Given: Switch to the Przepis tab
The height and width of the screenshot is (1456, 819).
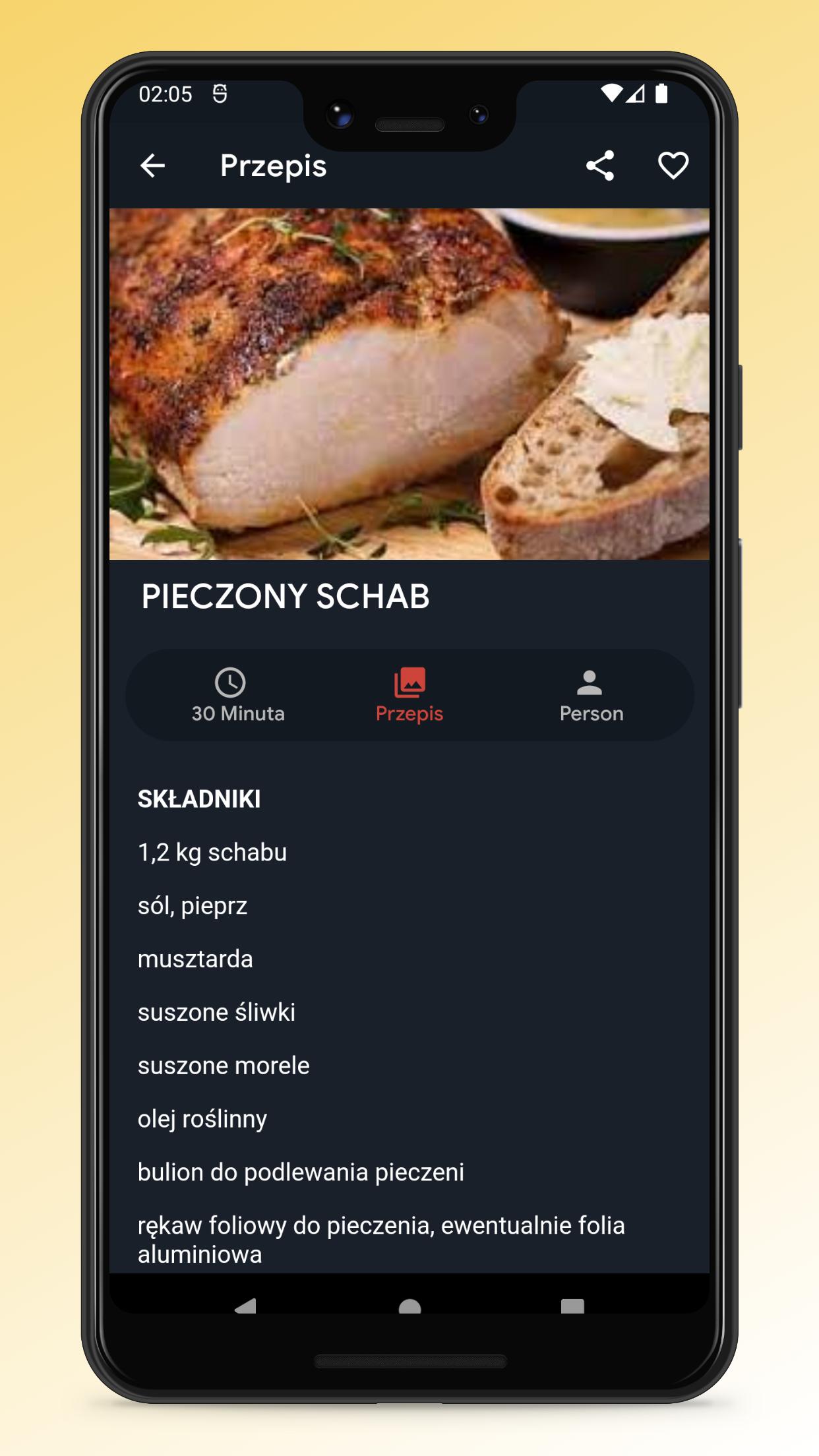Looking at the screenshot, I should coord(409,696).
